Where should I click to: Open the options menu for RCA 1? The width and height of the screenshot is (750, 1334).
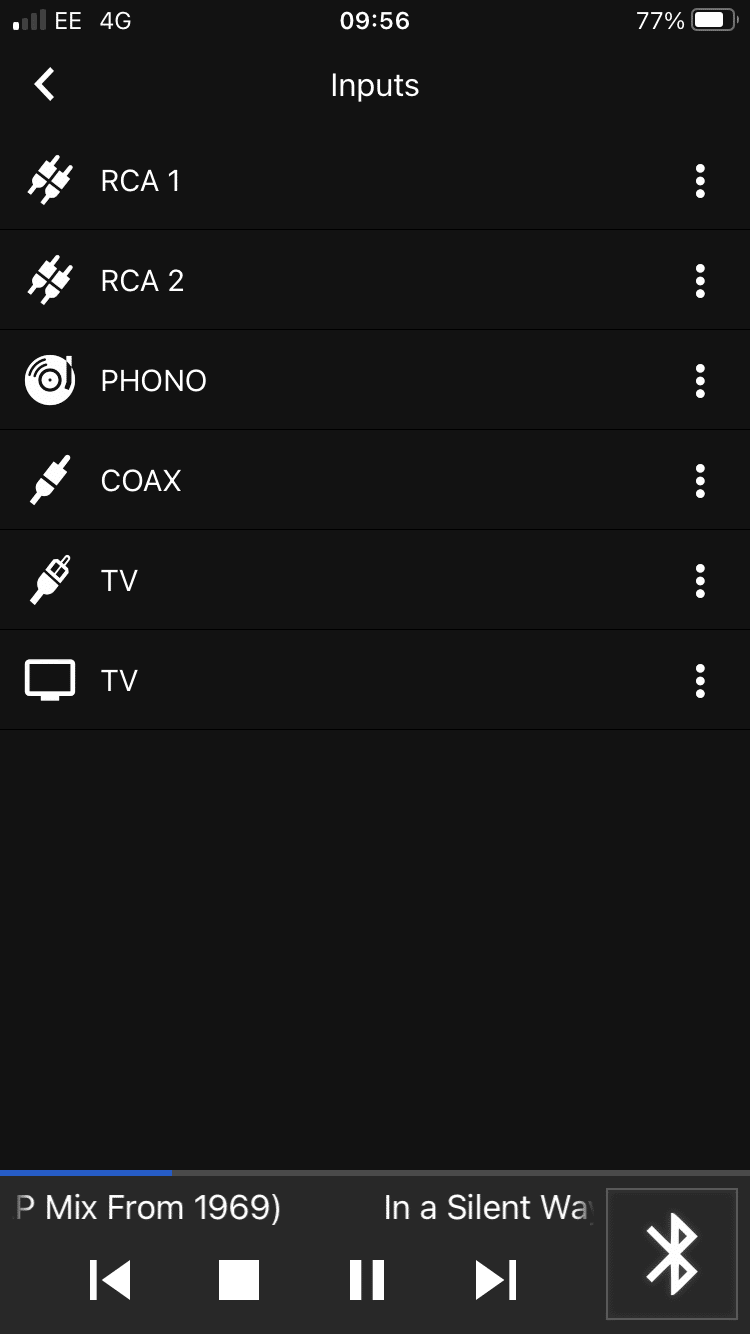click(x=700, y=181)
